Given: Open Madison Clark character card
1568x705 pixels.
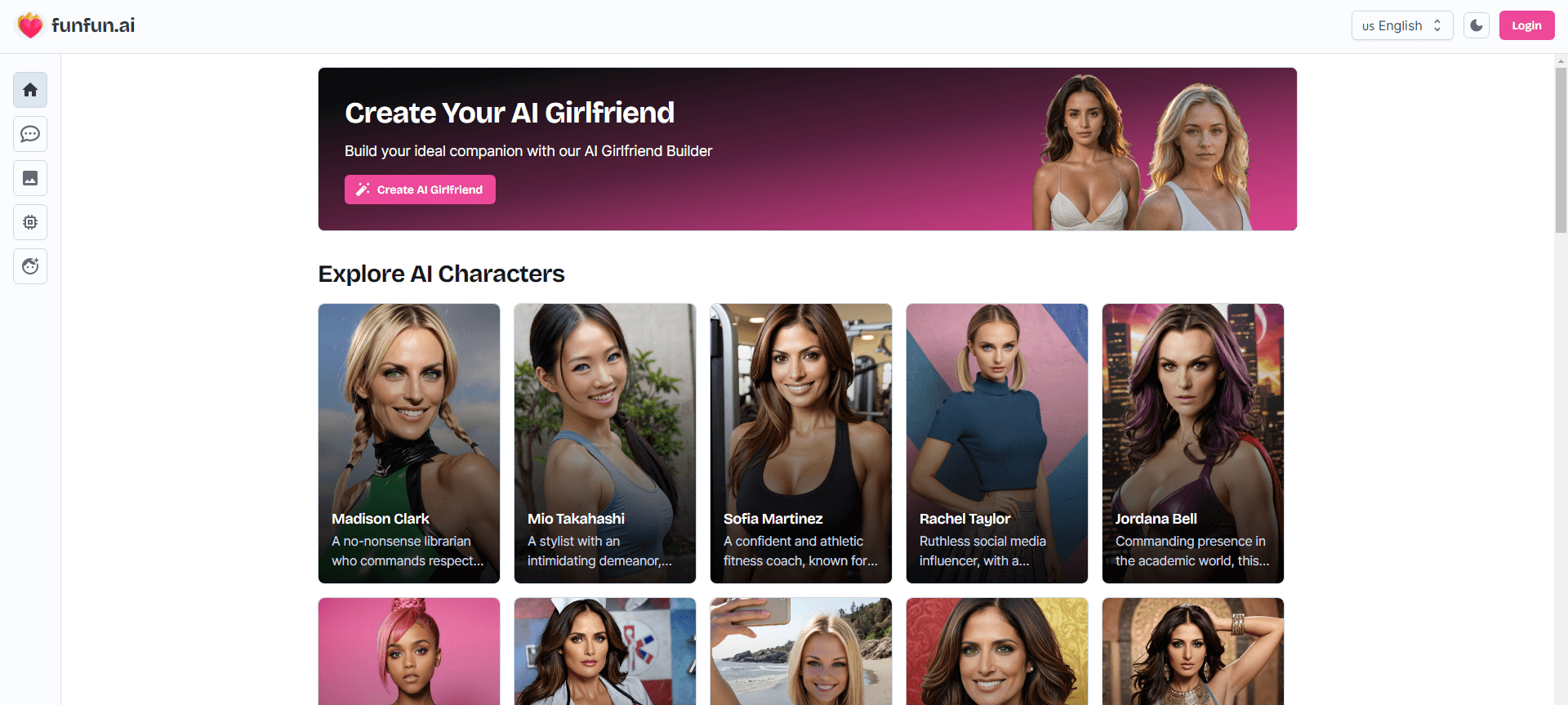Looking at the screenshot, I should pyautogui.click(x=409, y=443).
